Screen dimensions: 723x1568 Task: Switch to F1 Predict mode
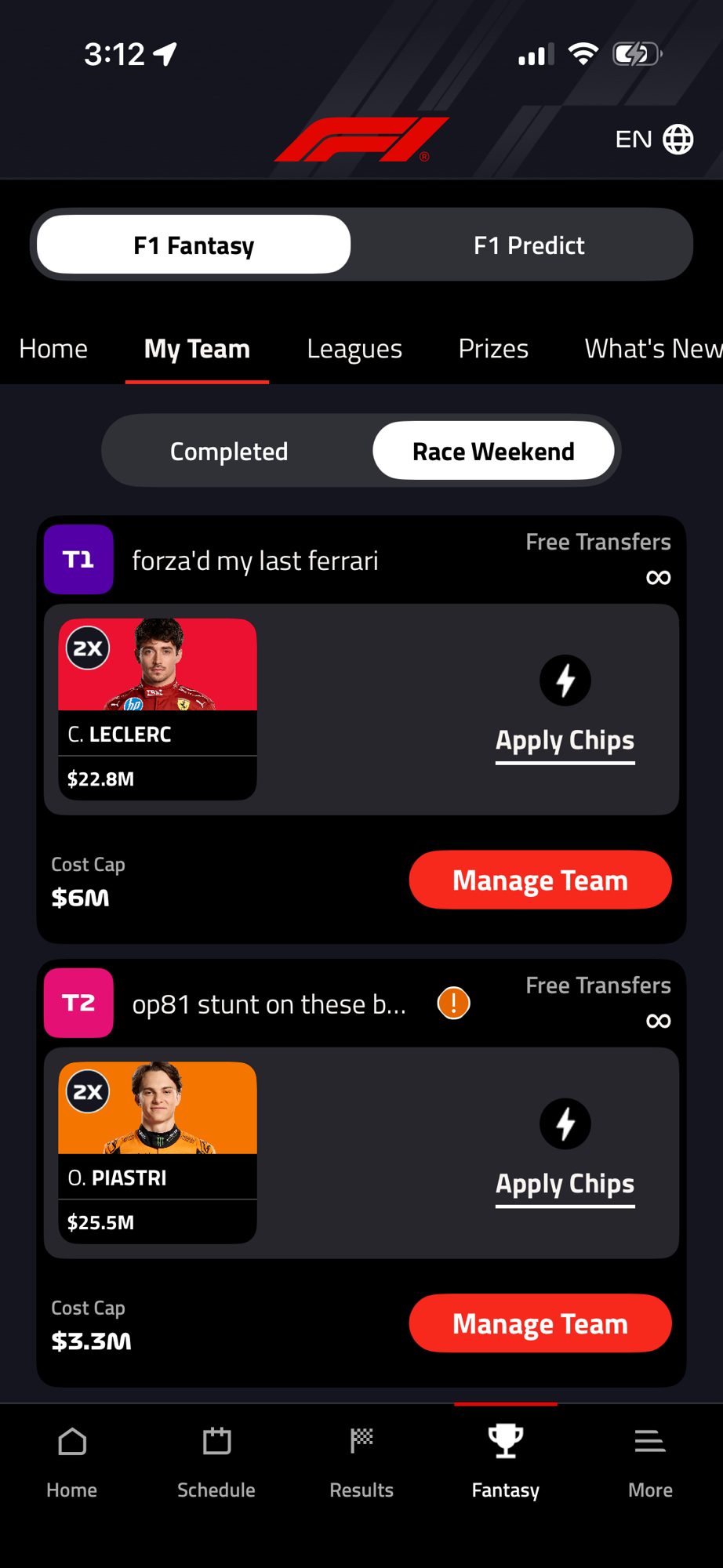click(529, 245)
